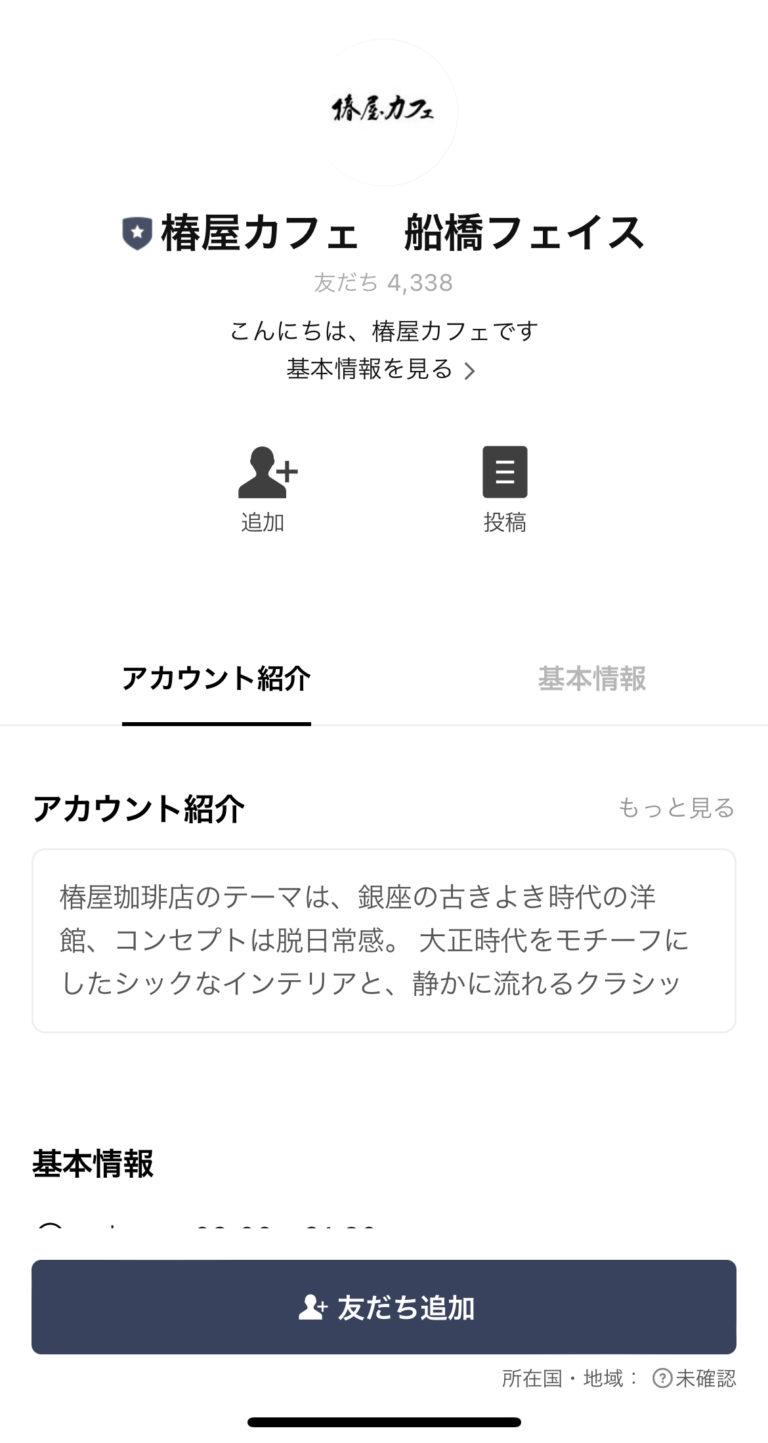
Task: Tap the verified badge next to account name
Action: pos(138,232)
